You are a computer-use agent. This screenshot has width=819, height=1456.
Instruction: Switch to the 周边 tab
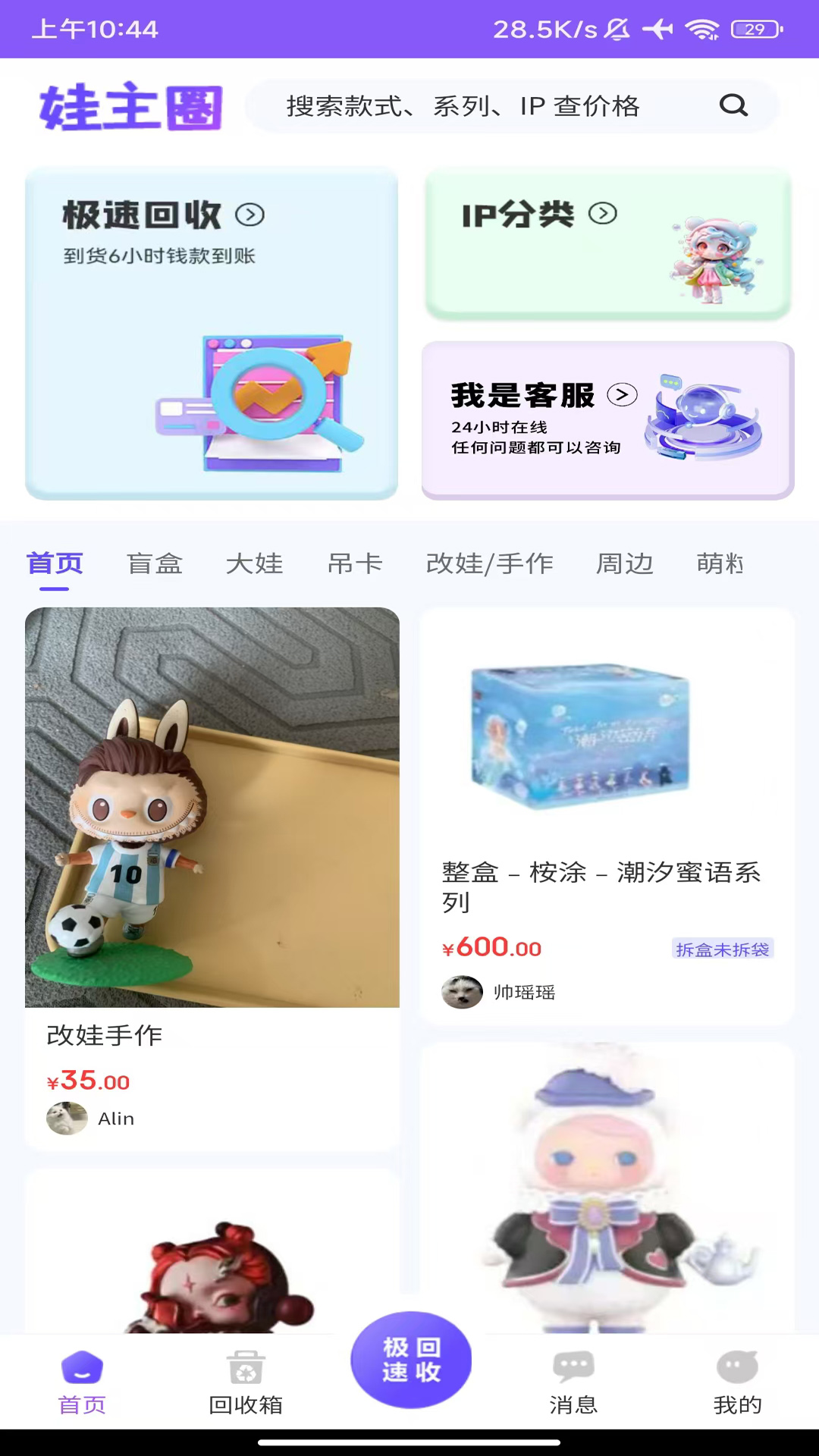pyautogui.click(x=625, y=563)
